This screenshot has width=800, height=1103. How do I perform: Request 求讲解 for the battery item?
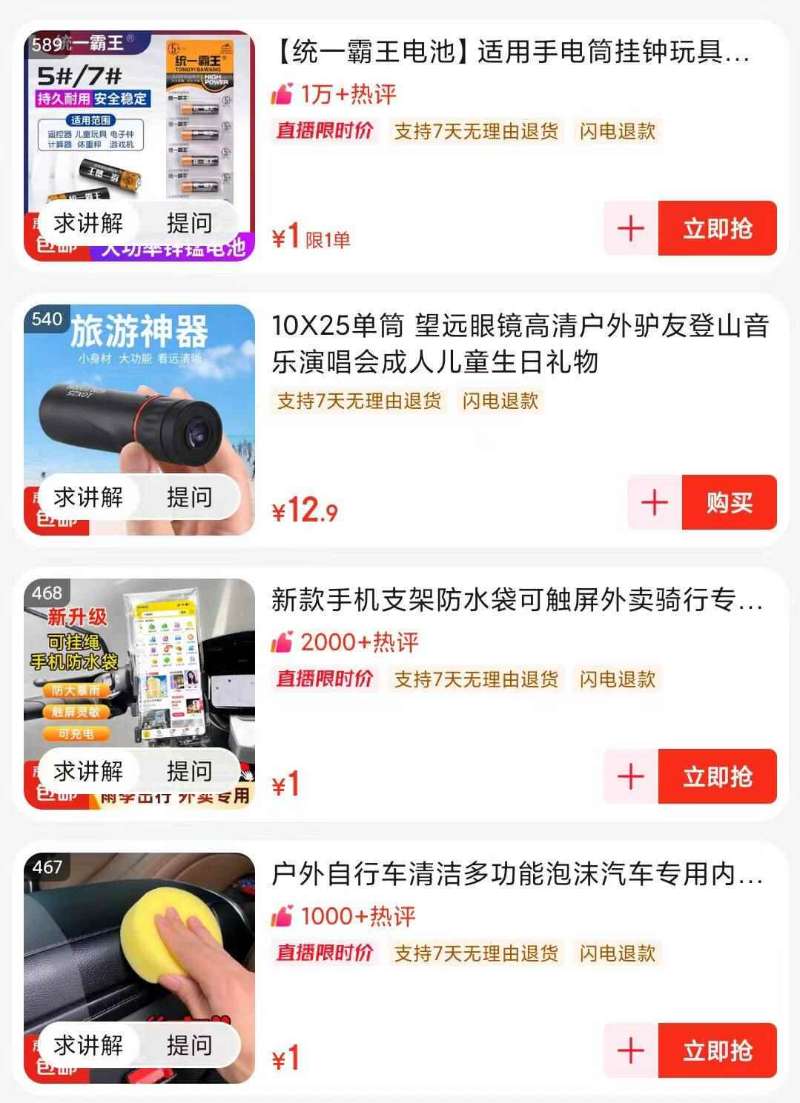[x=88, y=223]
